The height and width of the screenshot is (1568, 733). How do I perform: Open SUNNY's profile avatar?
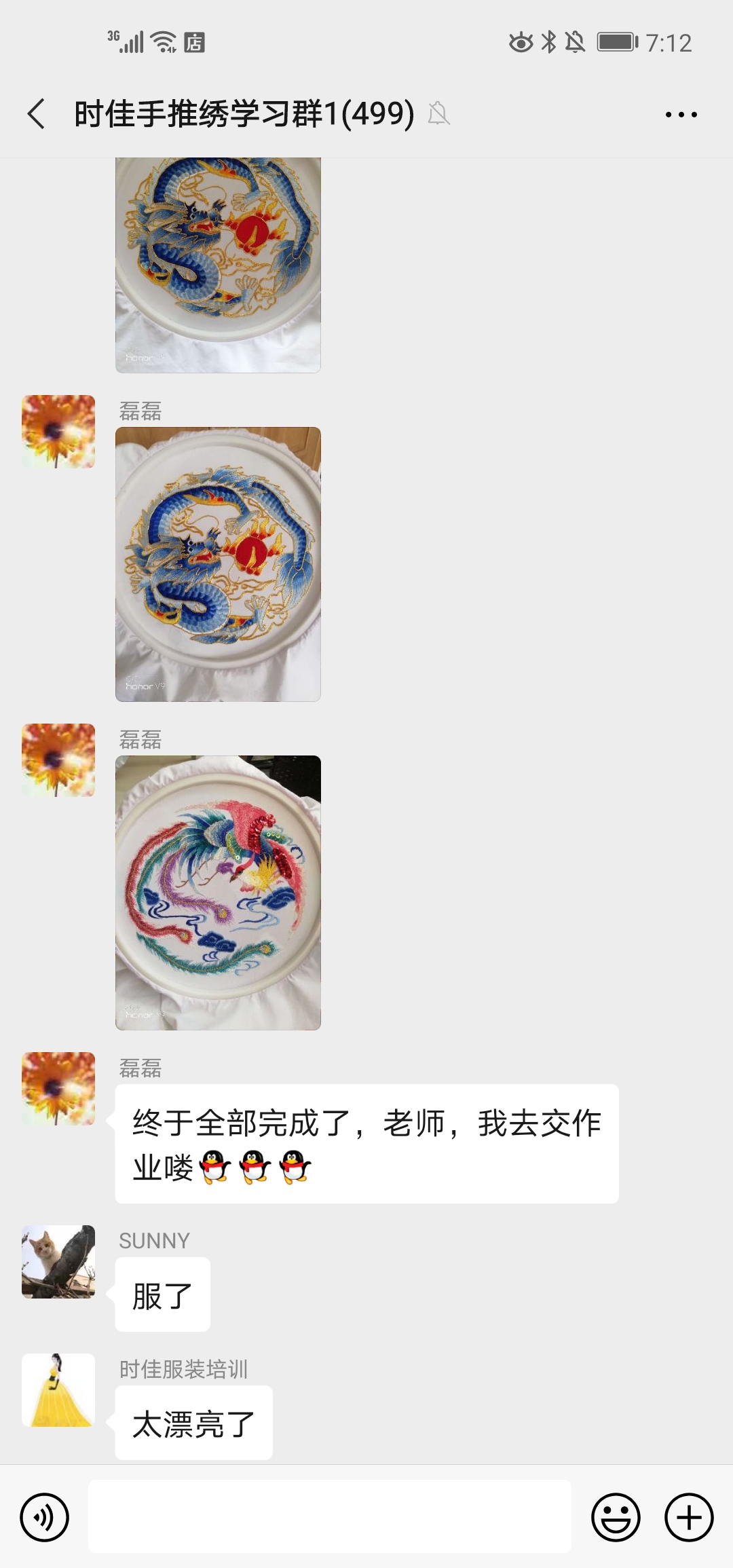(x=58, y=1262)
